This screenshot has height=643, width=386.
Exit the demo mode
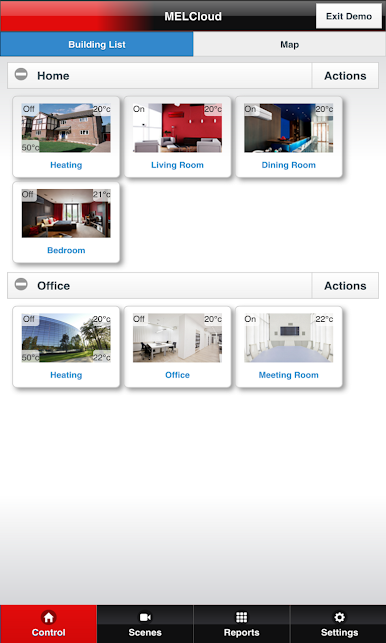pos(349,16)
